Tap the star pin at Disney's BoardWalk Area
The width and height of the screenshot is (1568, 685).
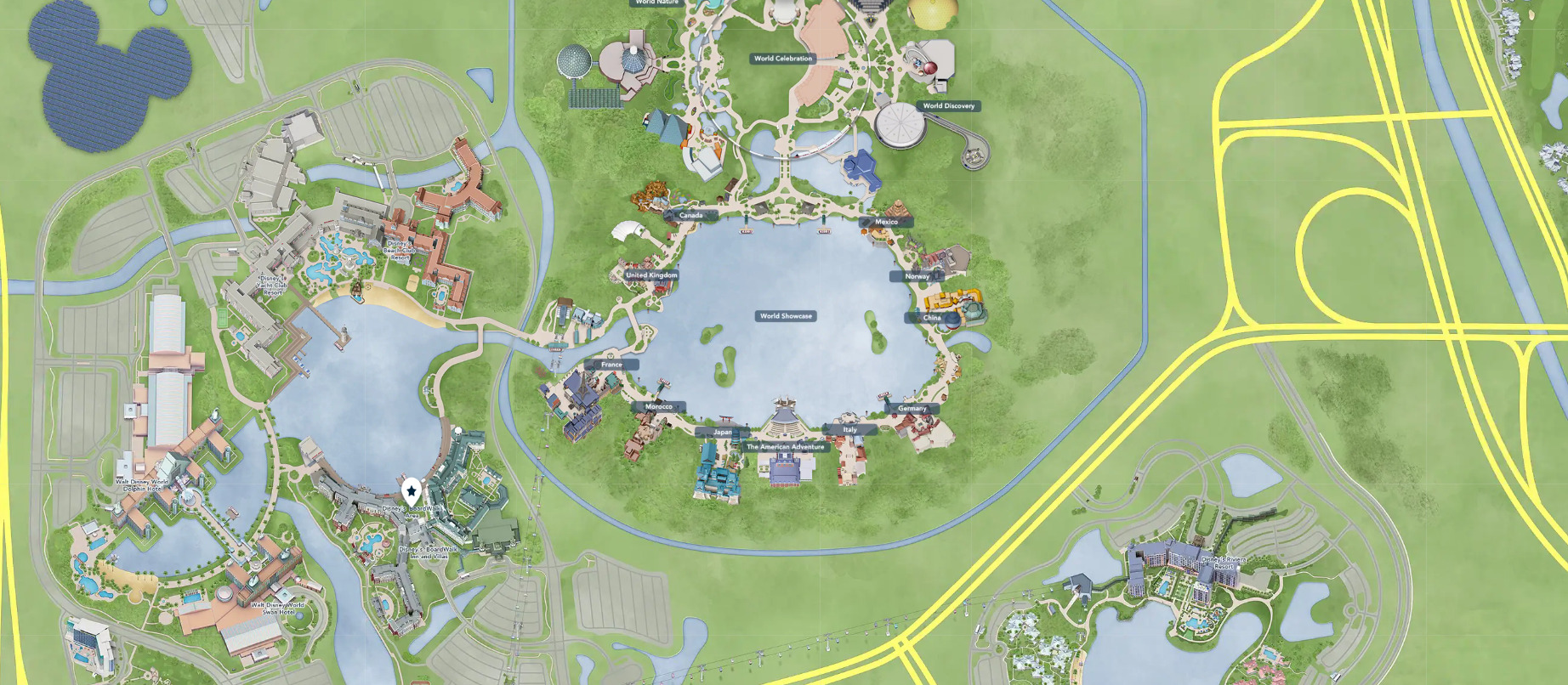[412, 491]
